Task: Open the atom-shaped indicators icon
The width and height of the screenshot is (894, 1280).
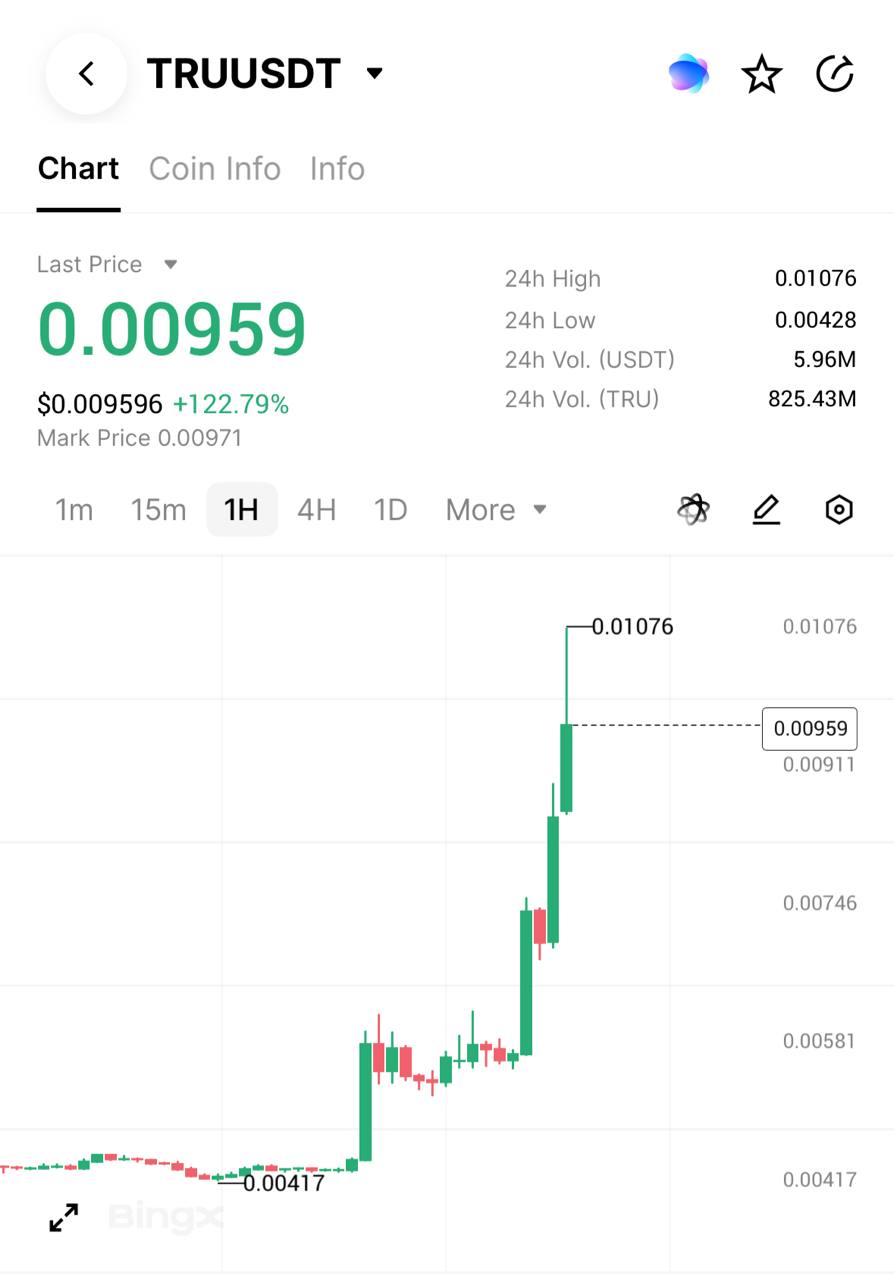Action: tap(693, 510)
